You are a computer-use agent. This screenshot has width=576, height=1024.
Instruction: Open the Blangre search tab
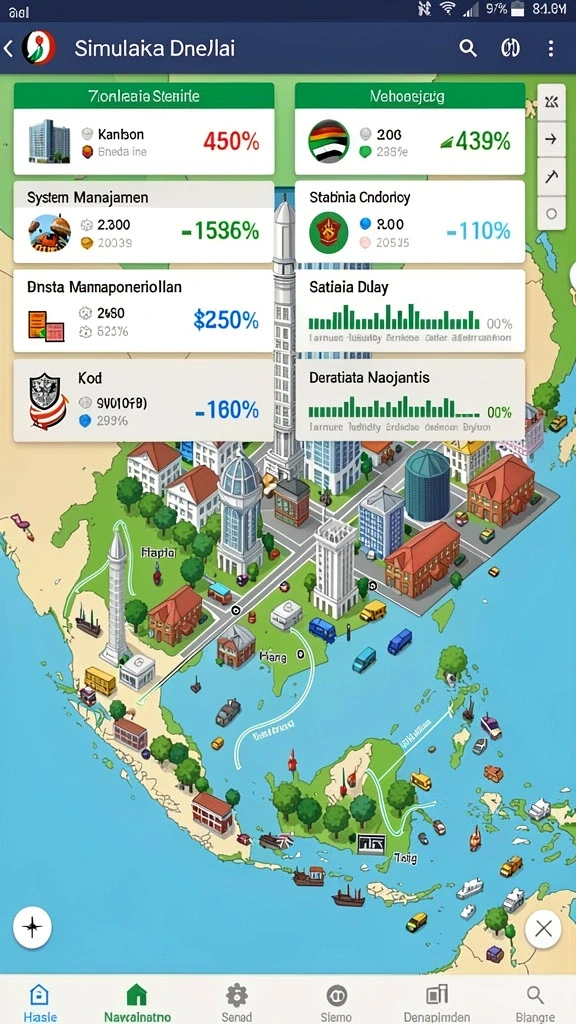[535, 1004]
